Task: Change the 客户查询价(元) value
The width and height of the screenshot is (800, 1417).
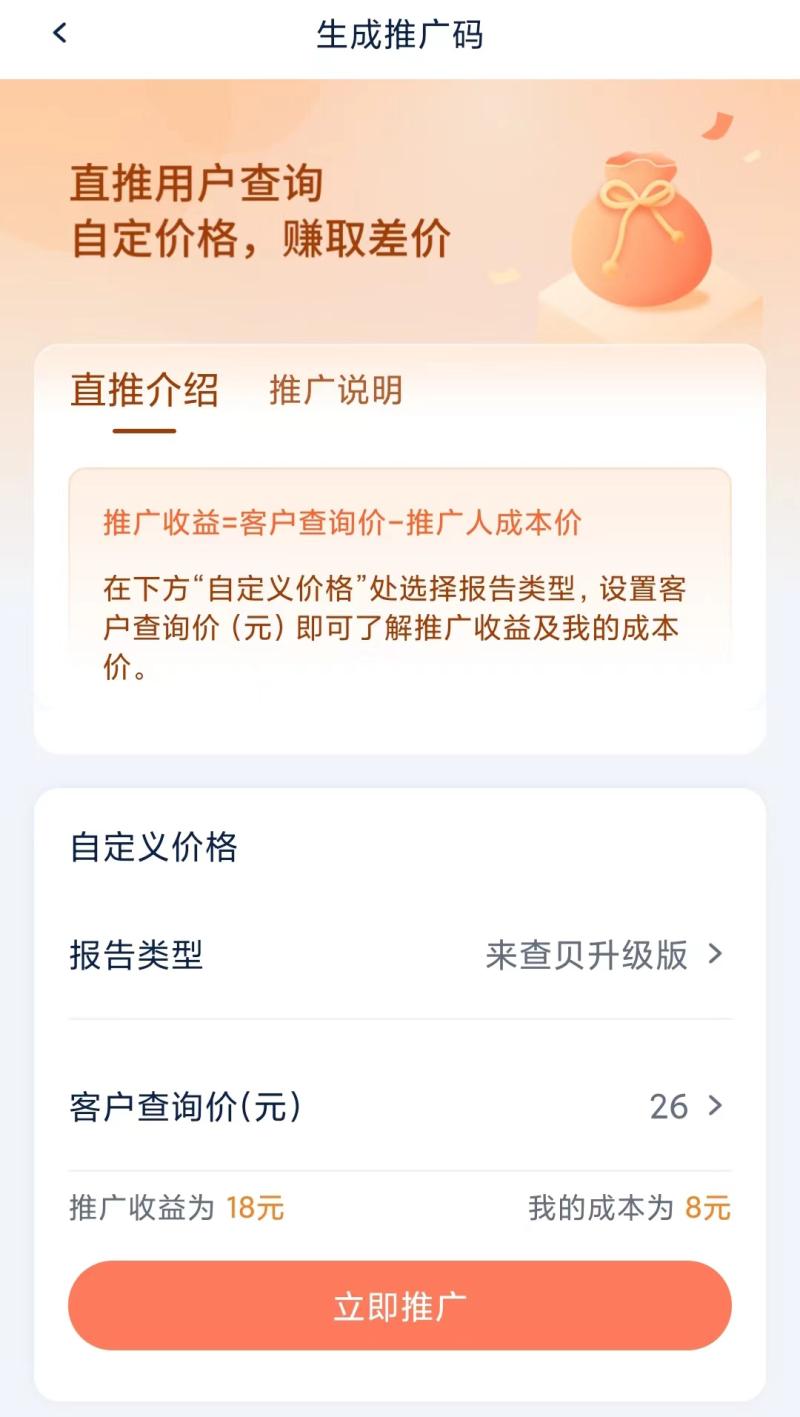Action: pos(684,1106)
